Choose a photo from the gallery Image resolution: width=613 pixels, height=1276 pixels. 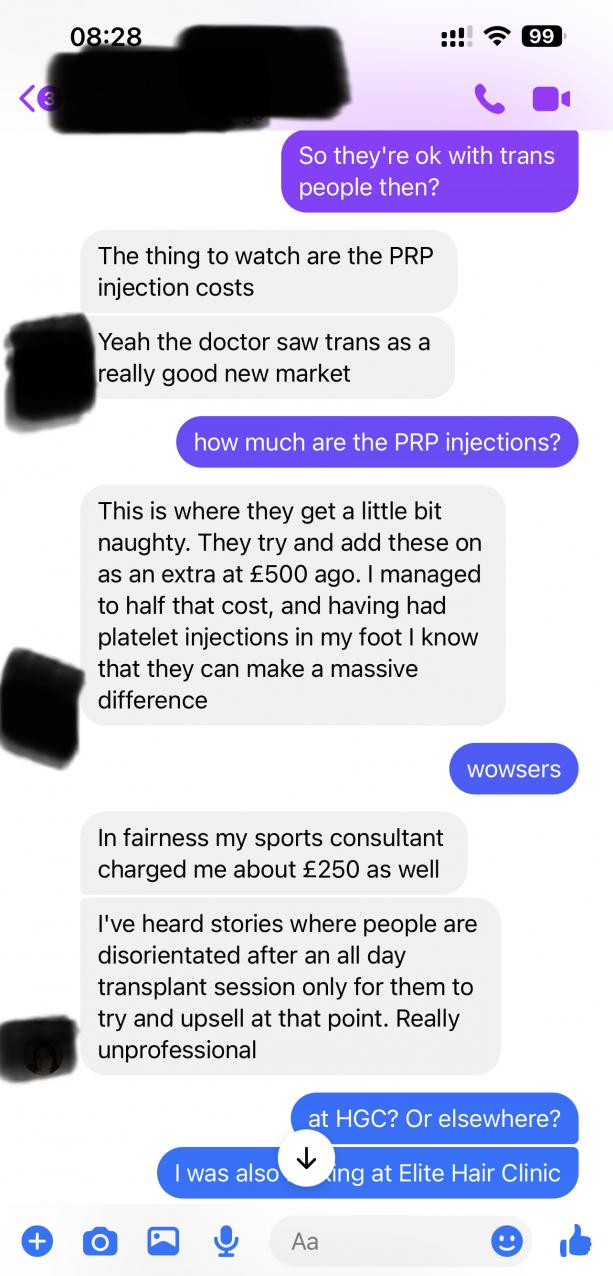pyautogui.click(x=162, y=1241)
